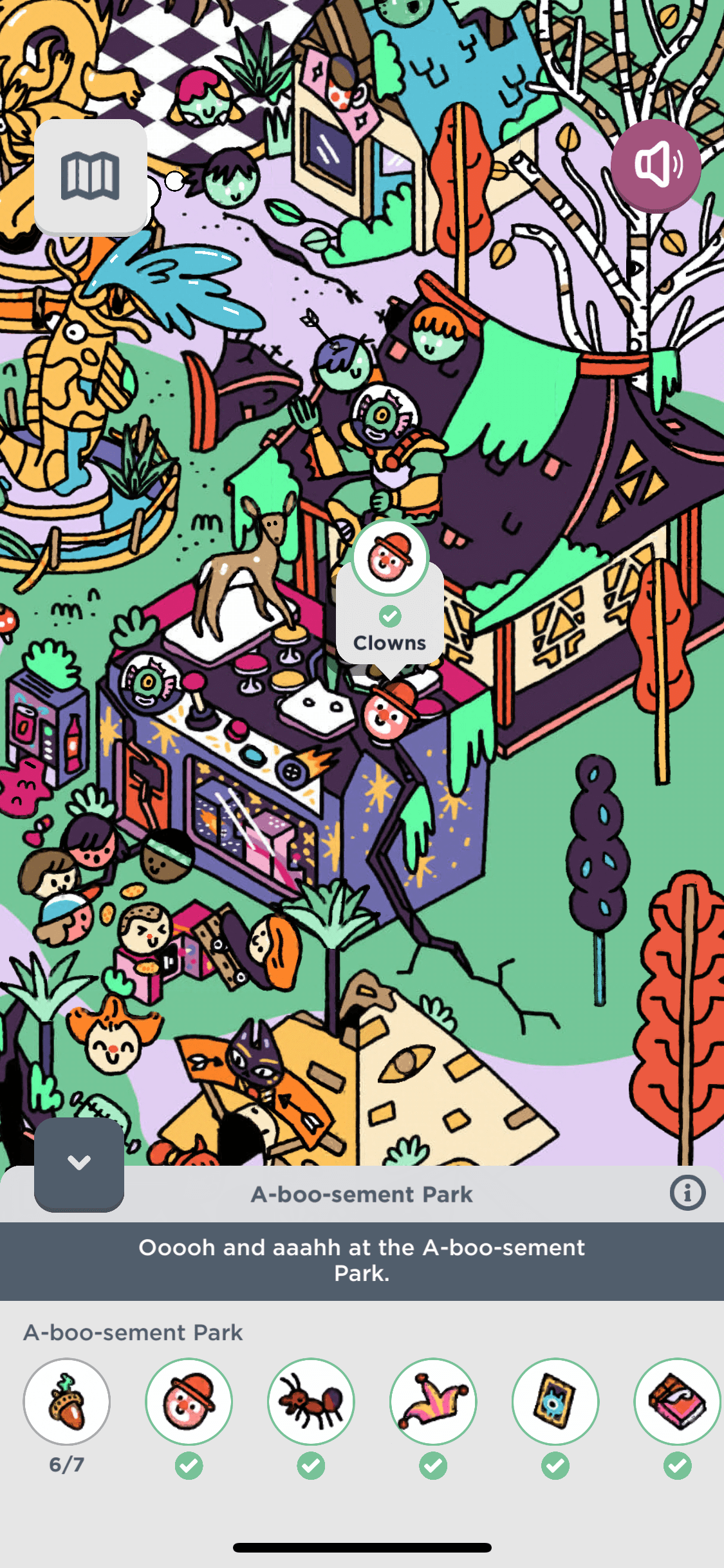Collapse the A-boo-sement Park panel
This screenshot has width=724, height=1568.
tap(79, 1164)
